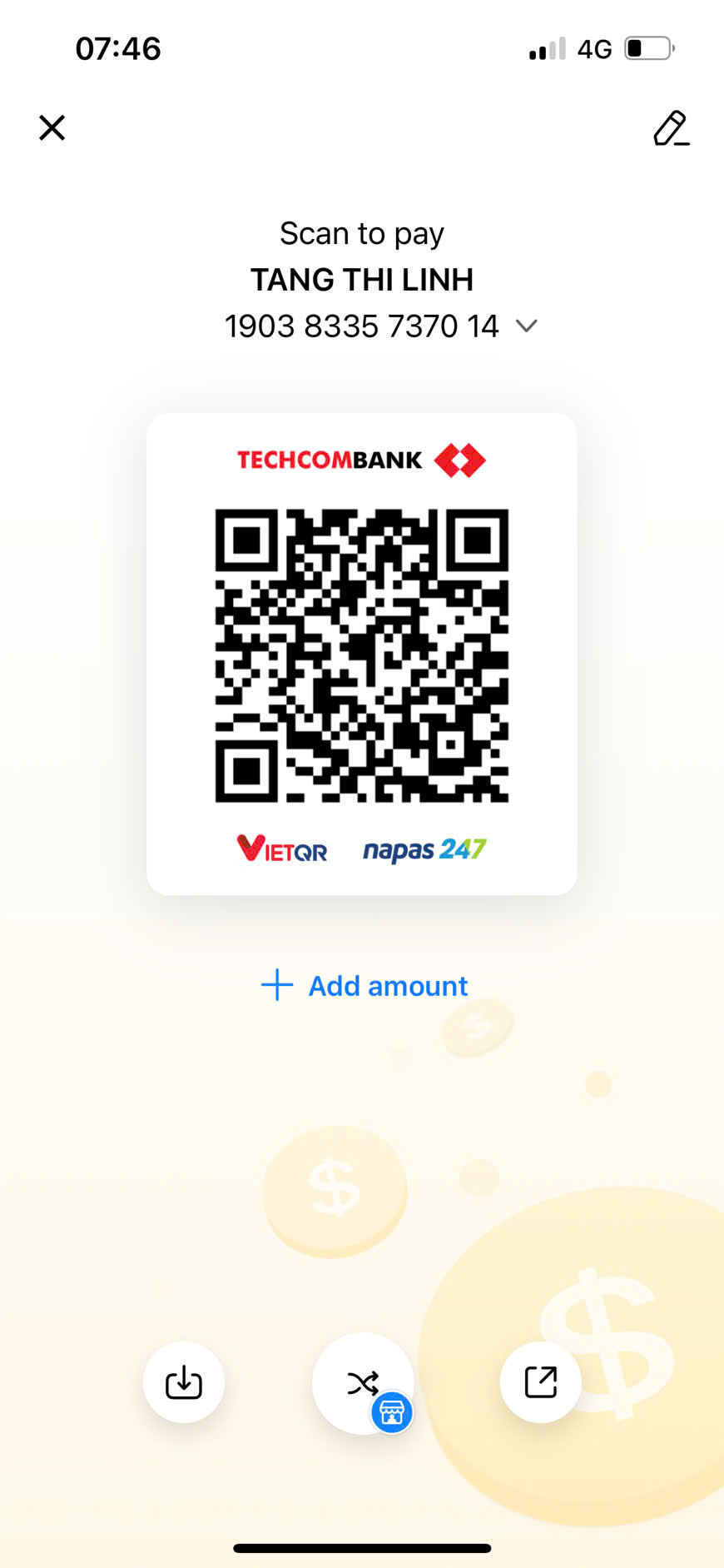This screenshot has height=1568, width=724.
Task: Close the Scan to pay screen
Action: click(x=52, y=127)
